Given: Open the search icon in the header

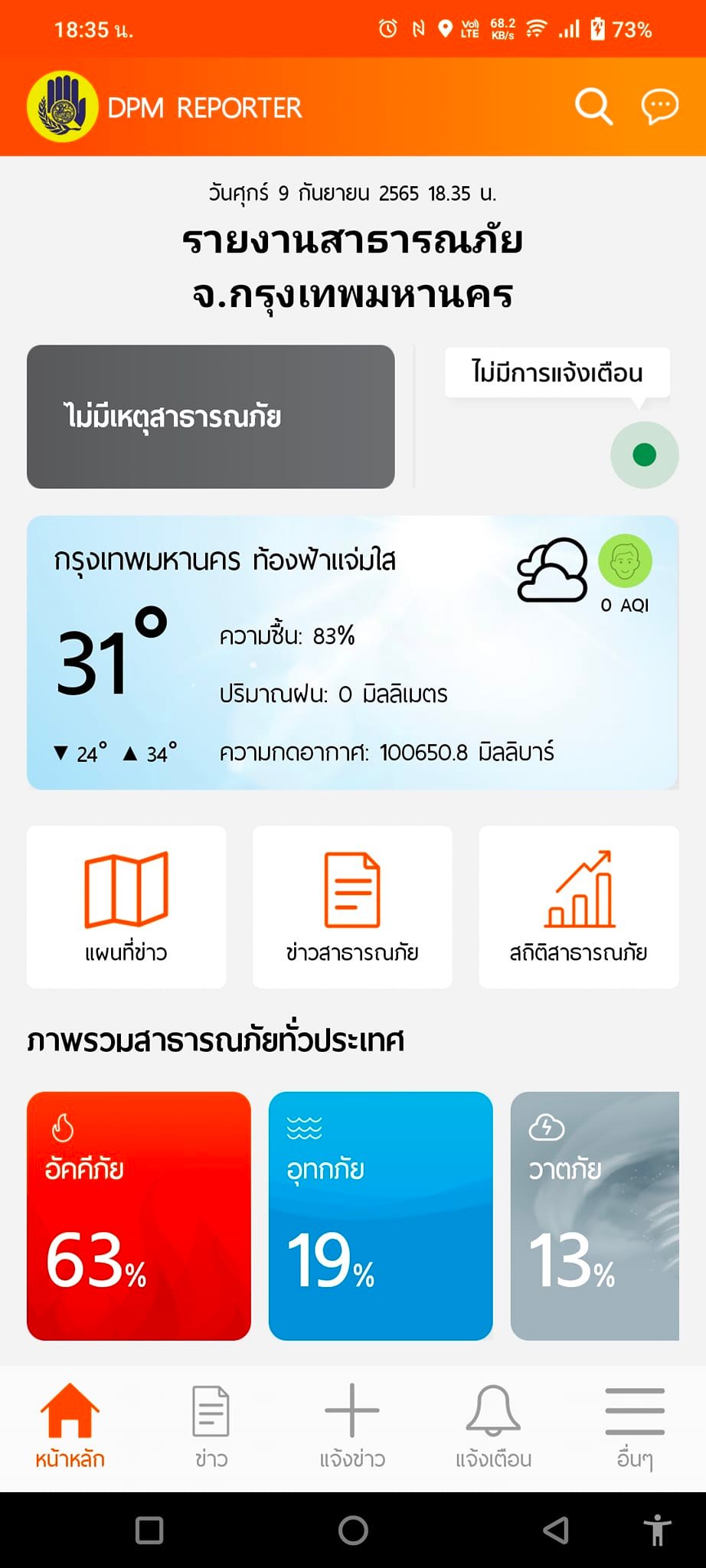Looking at the screenshot, I should 593,107.
